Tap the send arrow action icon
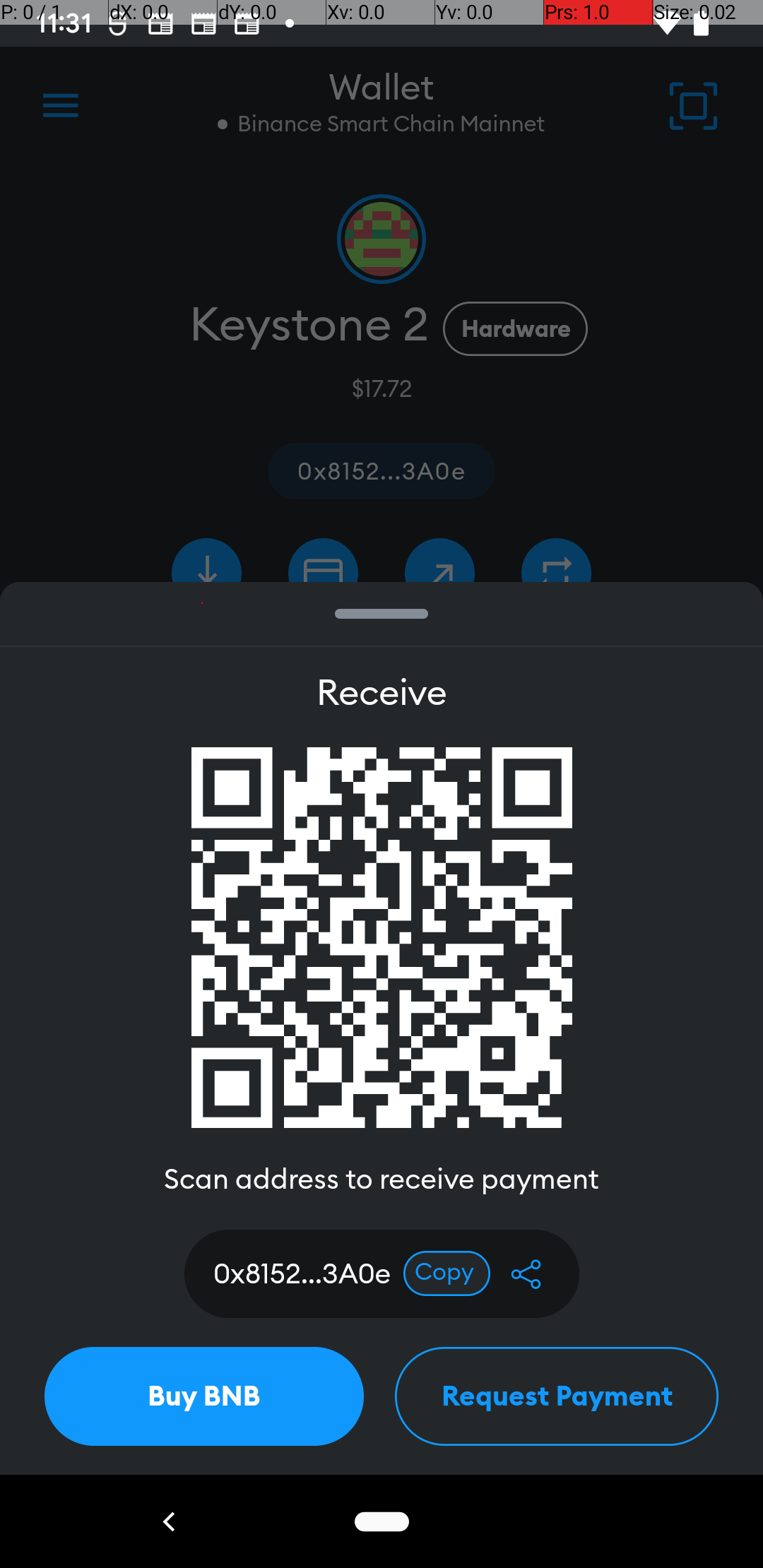 pyautogui.click(x=439, y=569)
